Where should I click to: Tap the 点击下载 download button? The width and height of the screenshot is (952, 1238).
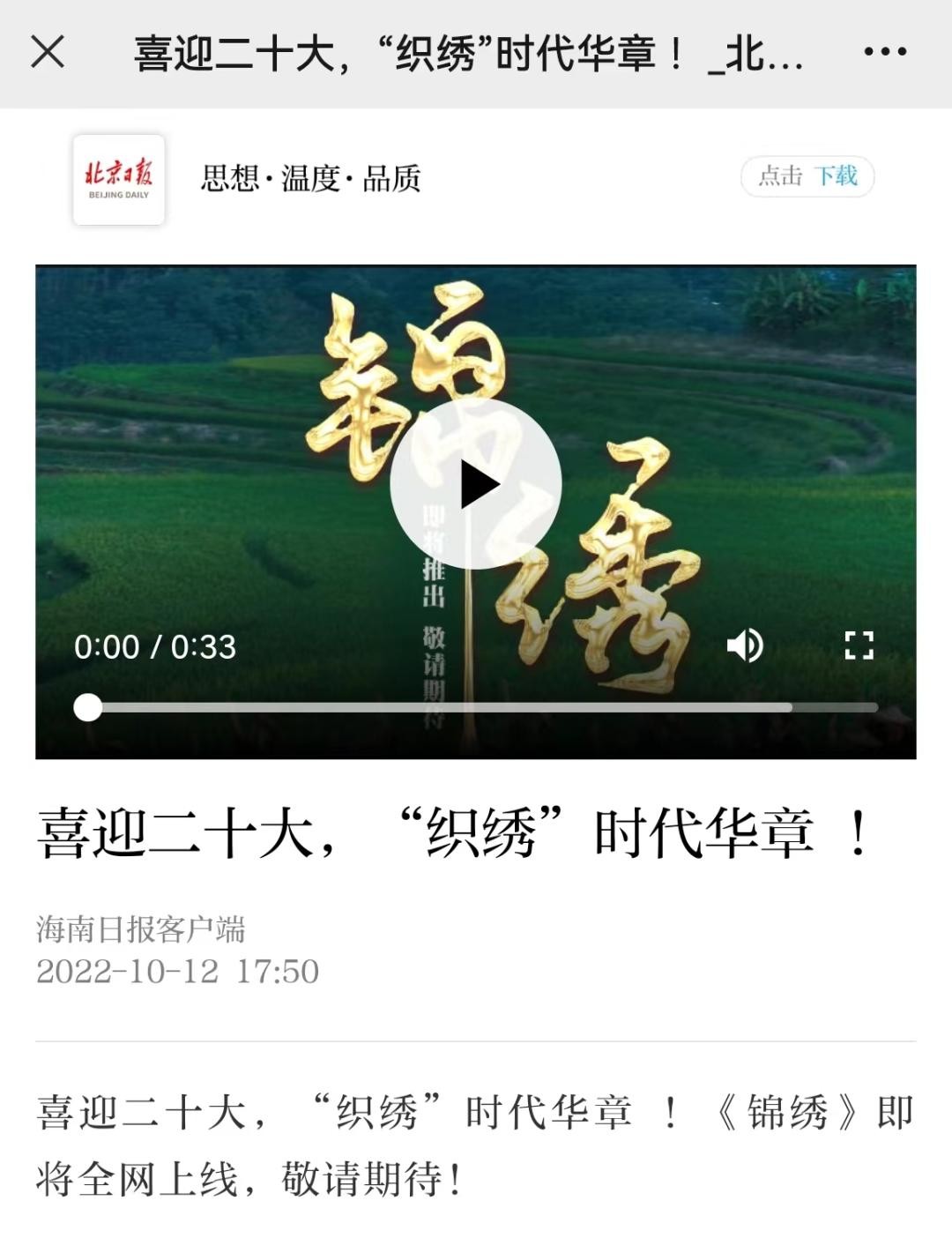click(x=807, y=176)
